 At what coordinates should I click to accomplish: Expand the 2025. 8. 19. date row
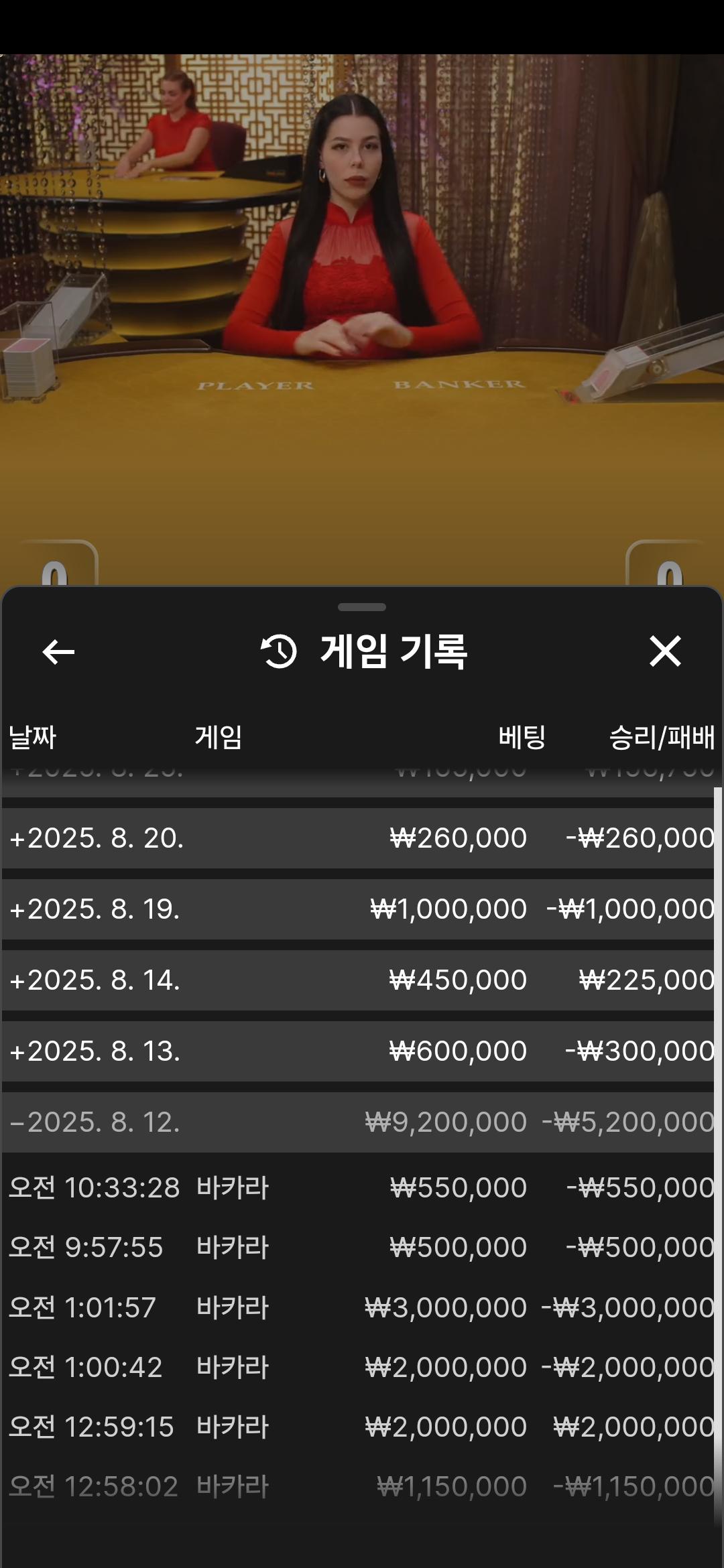tap(358, 909)
